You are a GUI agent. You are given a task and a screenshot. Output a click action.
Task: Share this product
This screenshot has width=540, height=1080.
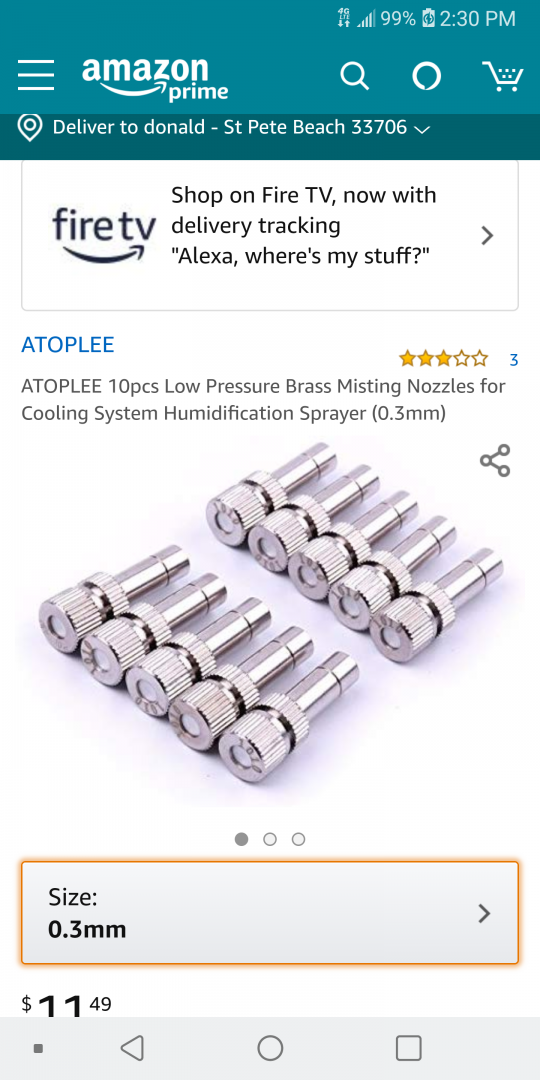click(495, 461)
